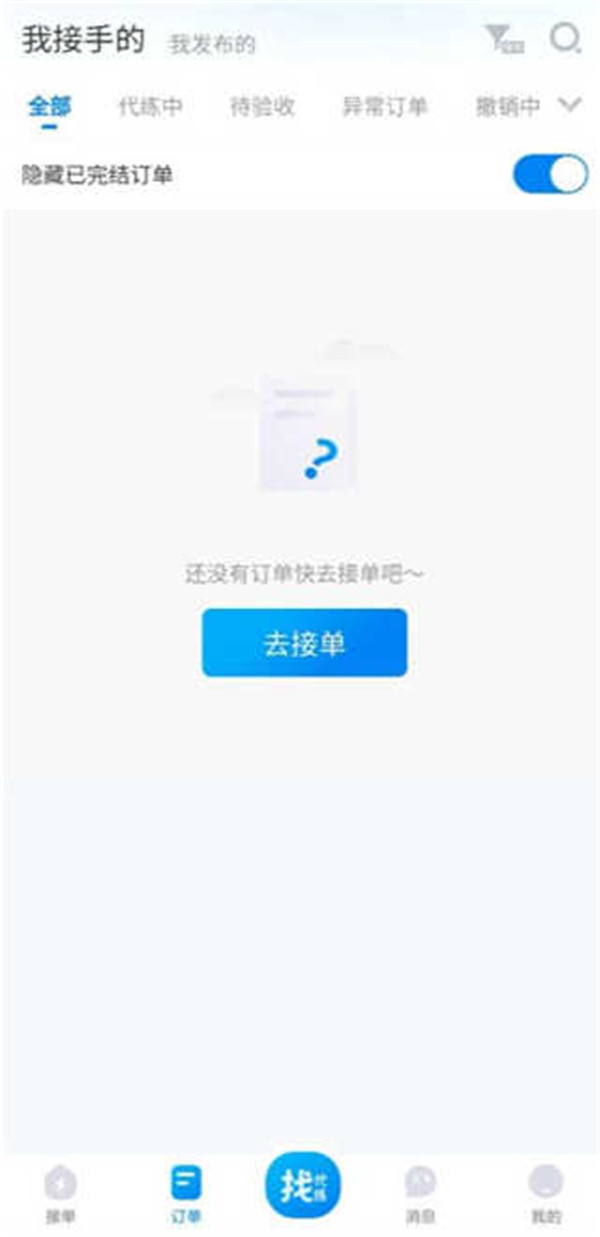Open the 消息 bottom tab
The width and height of the screenshot is (600, 1237).
[x=420, y=1194]
